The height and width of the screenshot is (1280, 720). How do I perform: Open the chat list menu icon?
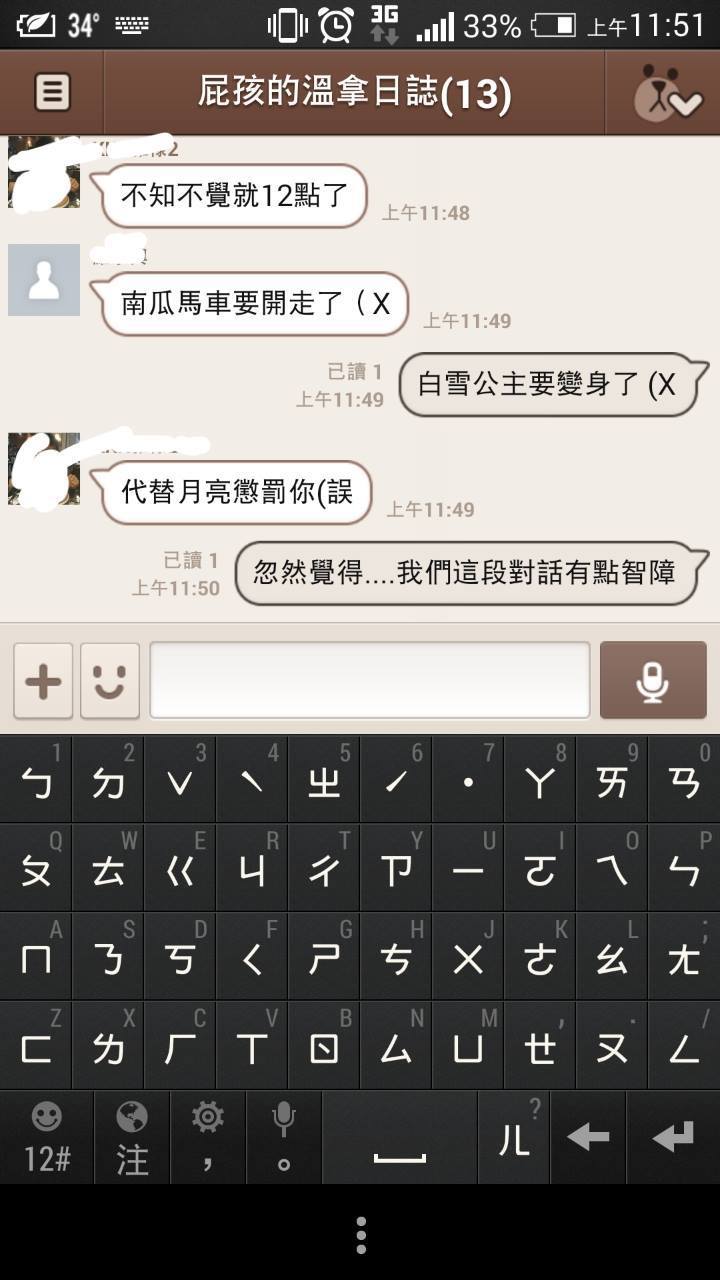(x=52, y=93)
